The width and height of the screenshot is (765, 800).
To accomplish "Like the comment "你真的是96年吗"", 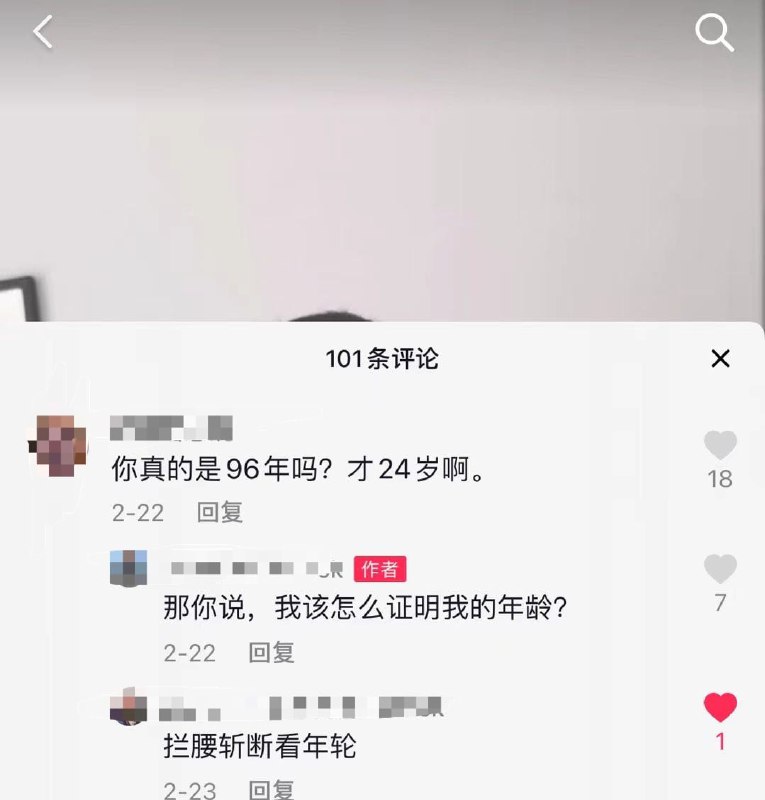I will pos(720,445).
